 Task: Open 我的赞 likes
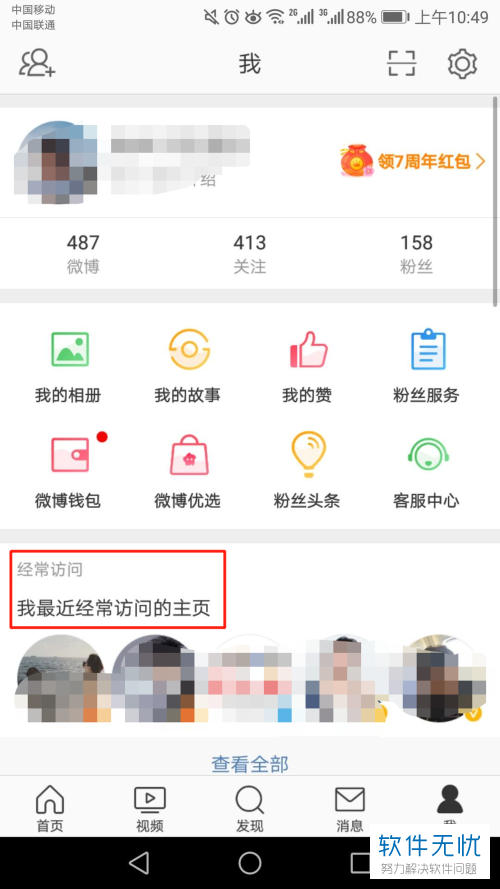tap(307, 367)
